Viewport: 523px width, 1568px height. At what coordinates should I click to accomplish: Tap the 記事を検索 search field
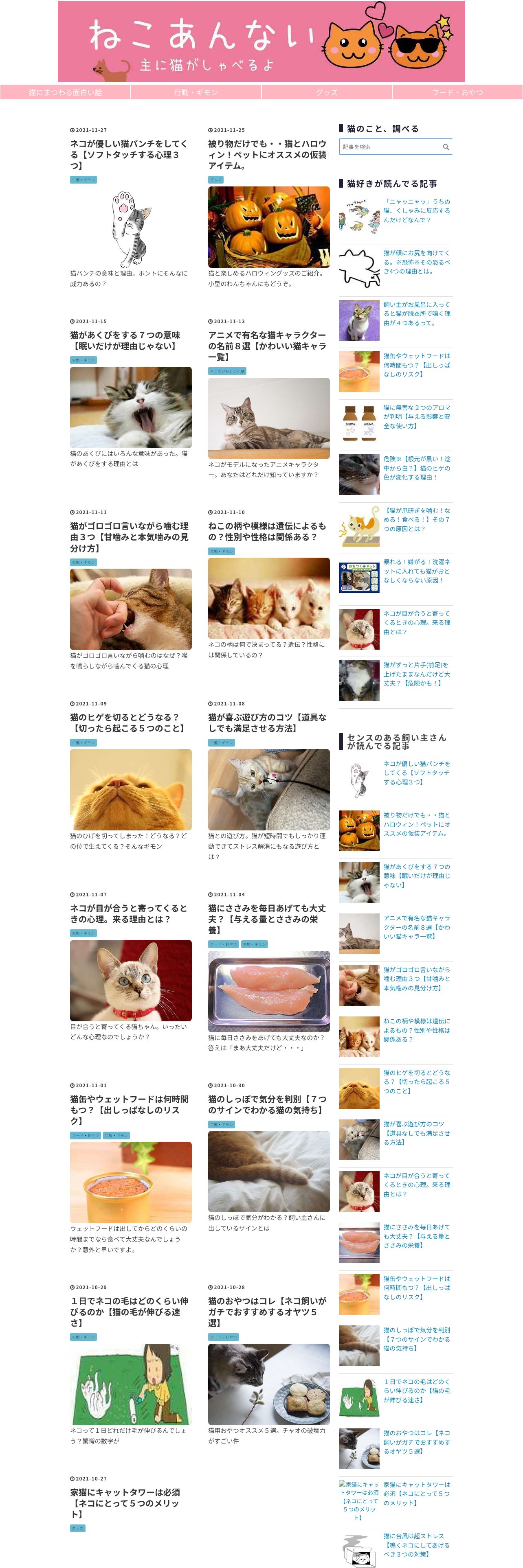[390, 147]
